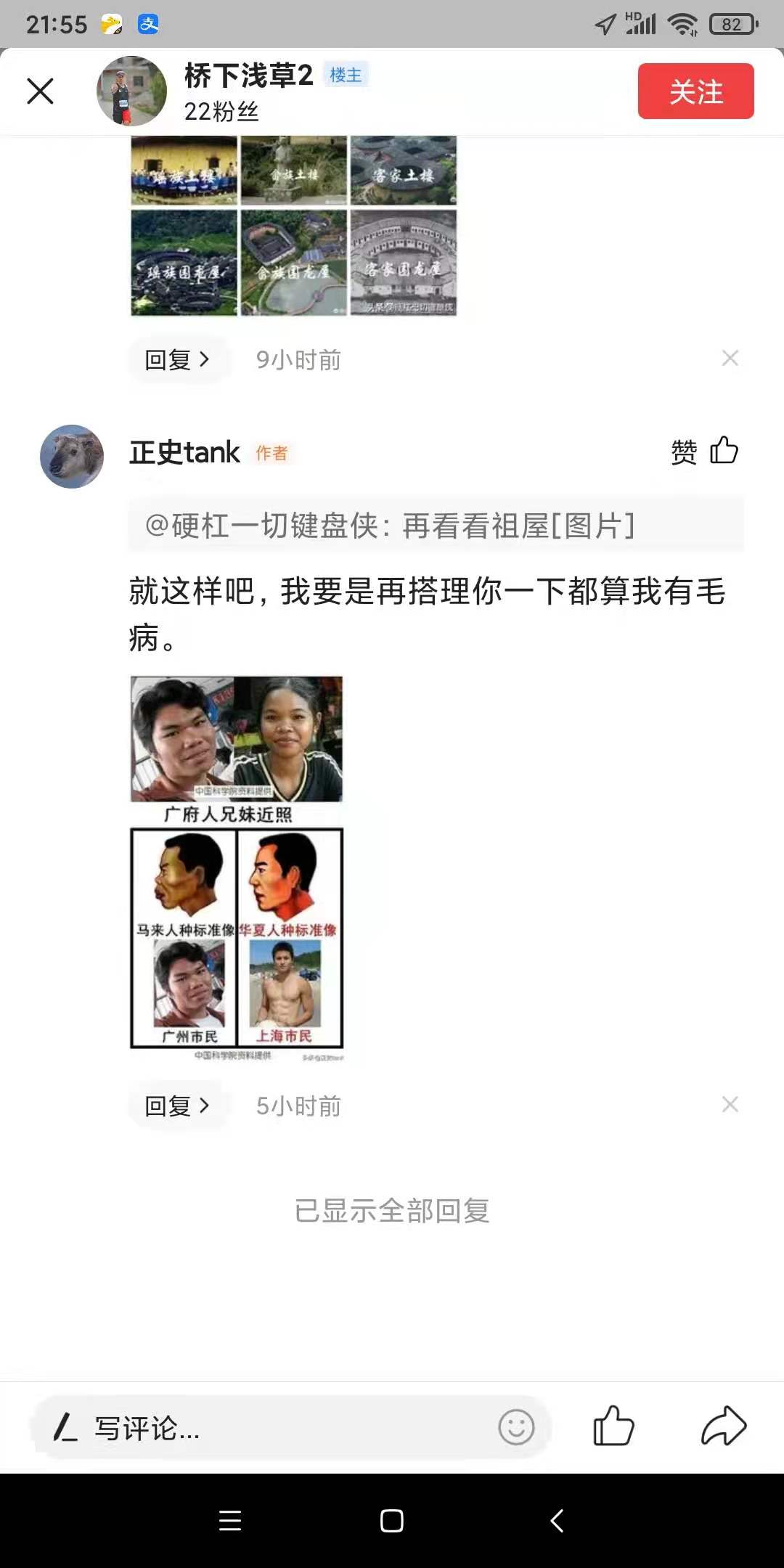This screenshot has width=784, height=1568.
Task: Open the tulou photo grid image
Action: 293,225
